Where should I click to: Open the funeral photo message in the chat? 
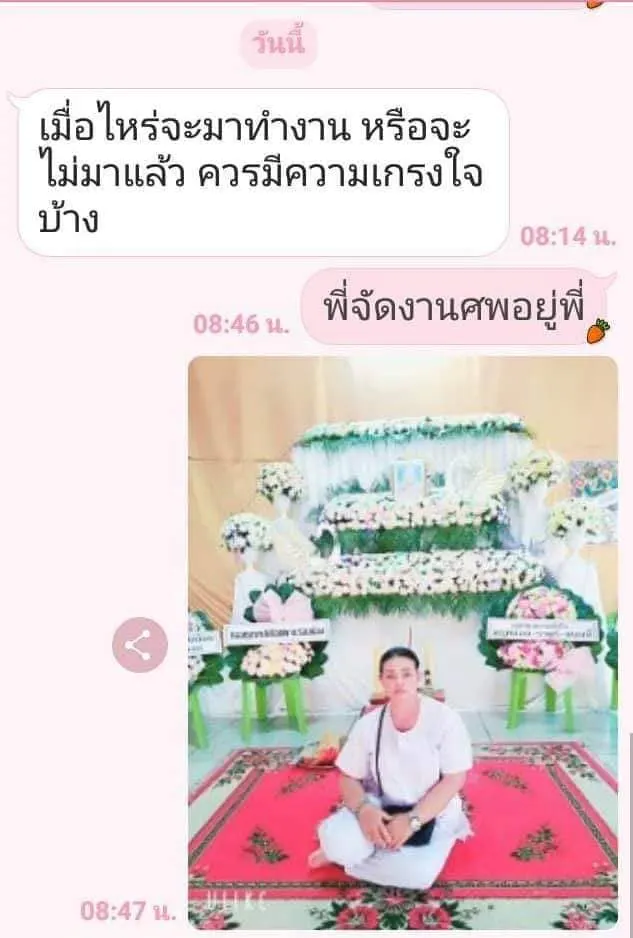click(x=402, y=642)
